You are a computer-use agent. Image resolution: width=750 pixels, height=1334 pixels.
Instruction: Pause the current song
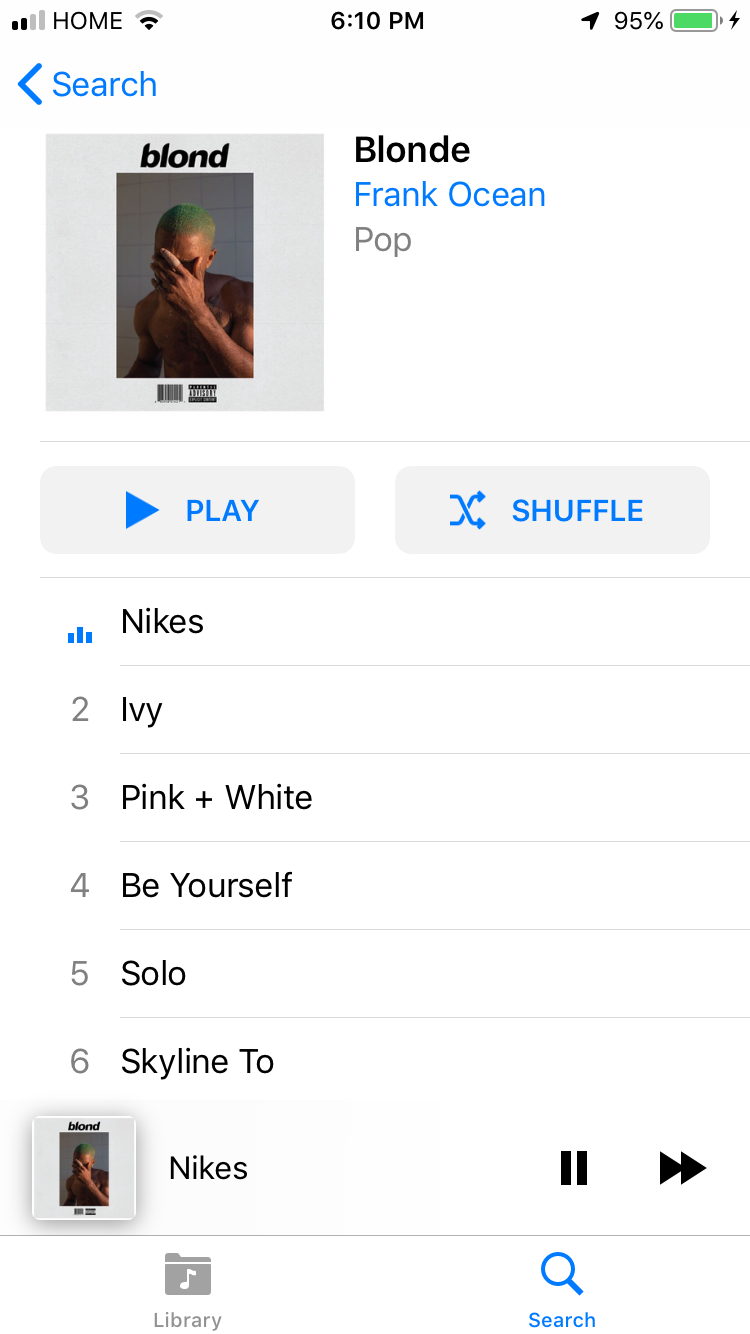pos(574,1168)
